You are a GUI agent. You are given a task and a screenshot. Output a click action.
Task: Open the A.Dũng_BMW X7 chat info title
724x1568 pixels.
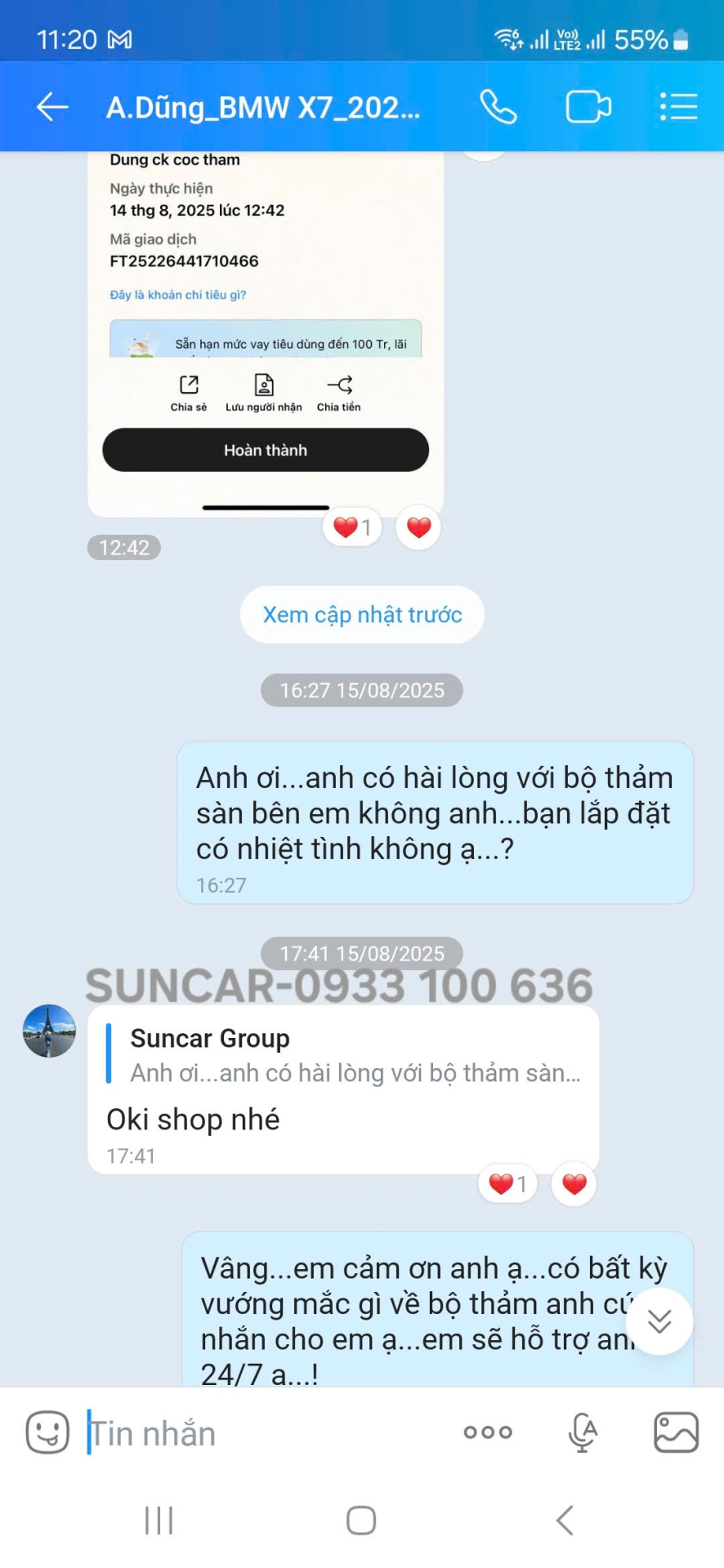click(263, 107)
